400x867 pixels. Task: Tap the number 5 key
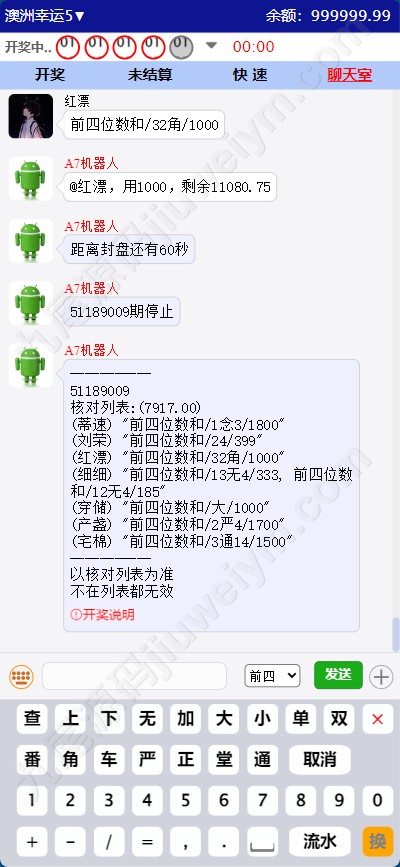185,801
